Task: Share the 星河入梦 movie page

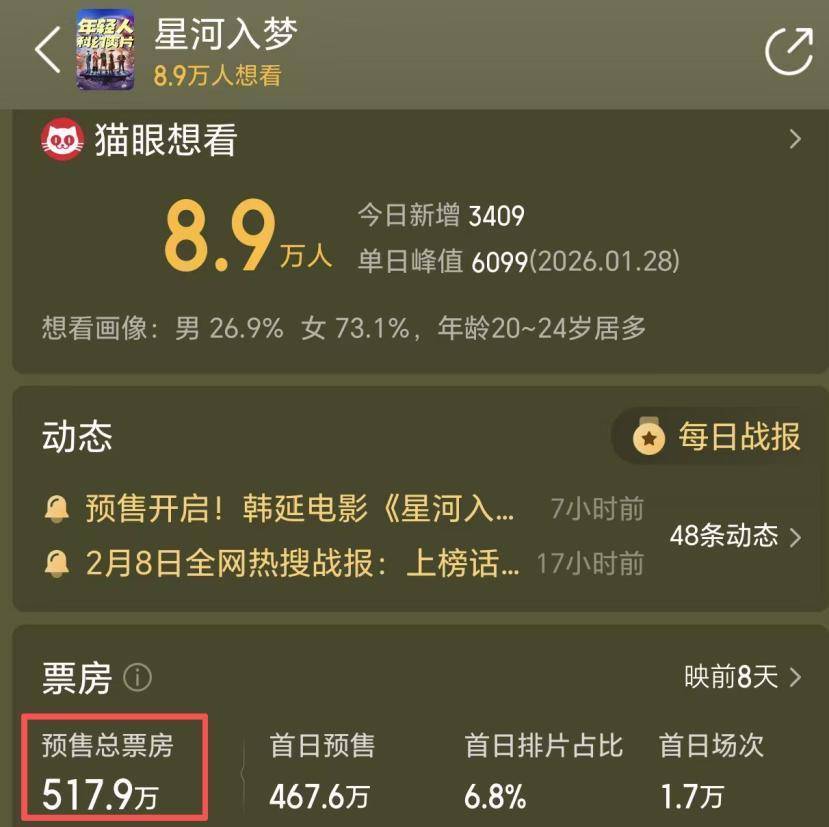Action: tap(788, 50)
